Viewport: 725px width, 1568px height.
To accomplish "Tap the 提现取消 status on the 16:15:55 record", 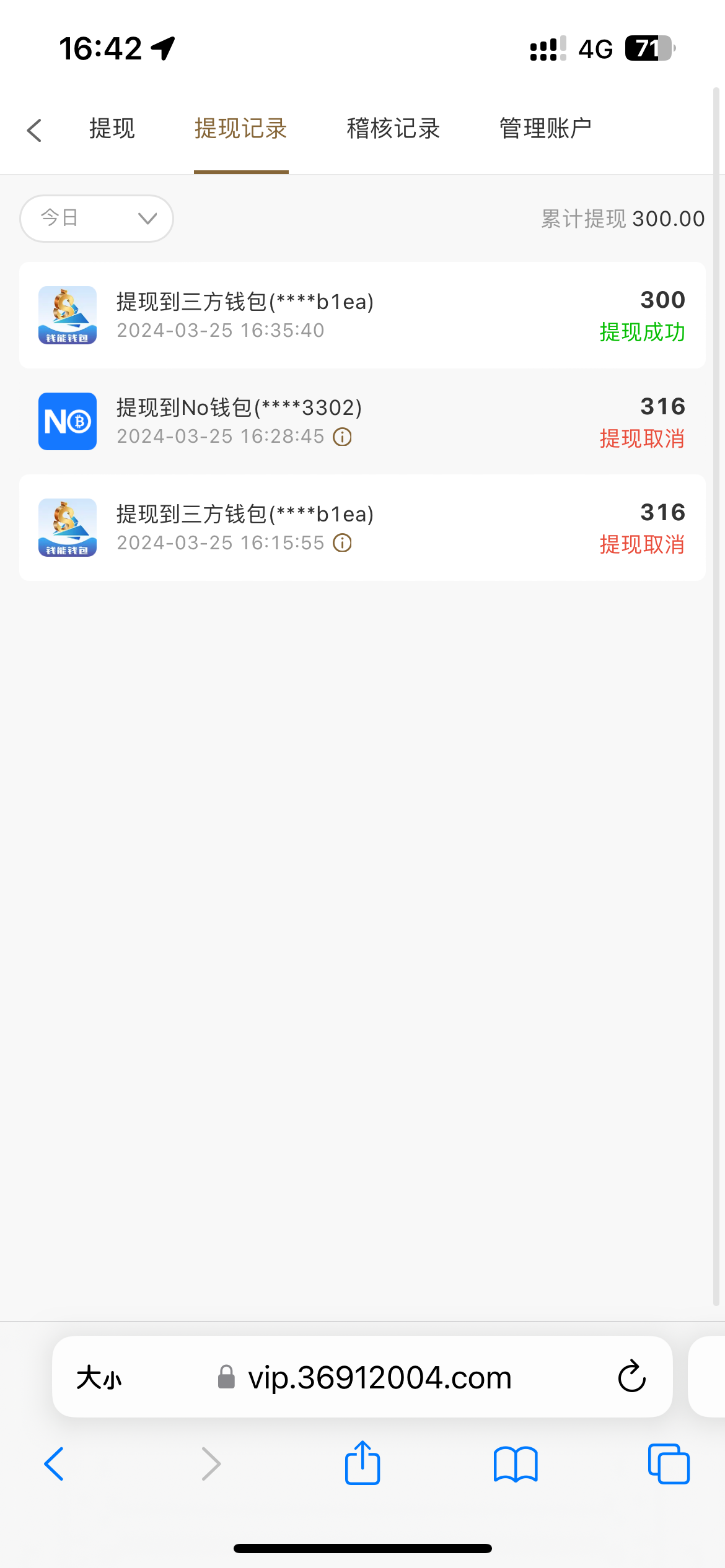I will (643, 546).
